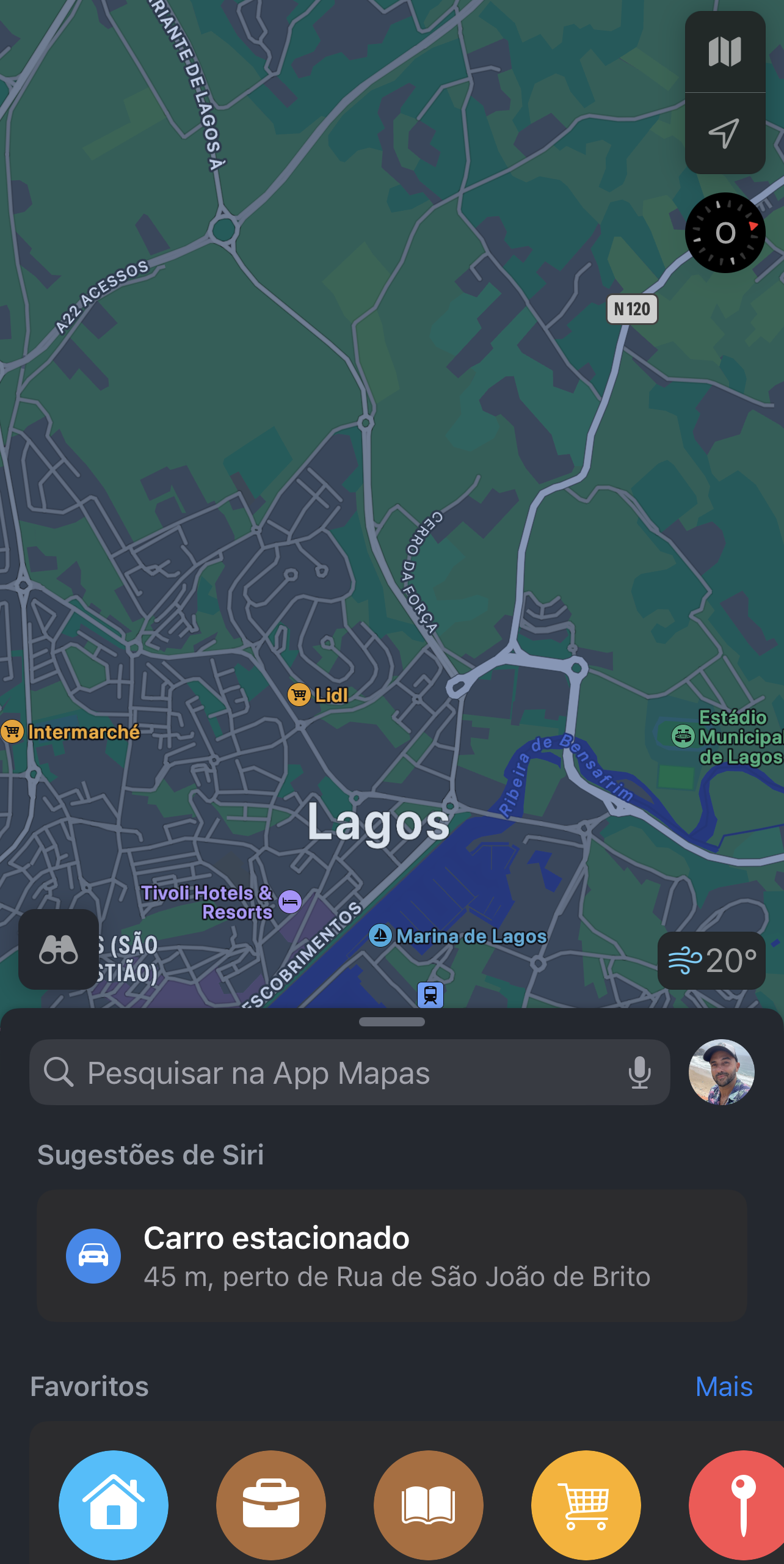Image resolution: width=784 pixels, height=1564 pixels.
Task: Select Estádio Municipal de Lagos marker
Action: [x=683, y=736]
